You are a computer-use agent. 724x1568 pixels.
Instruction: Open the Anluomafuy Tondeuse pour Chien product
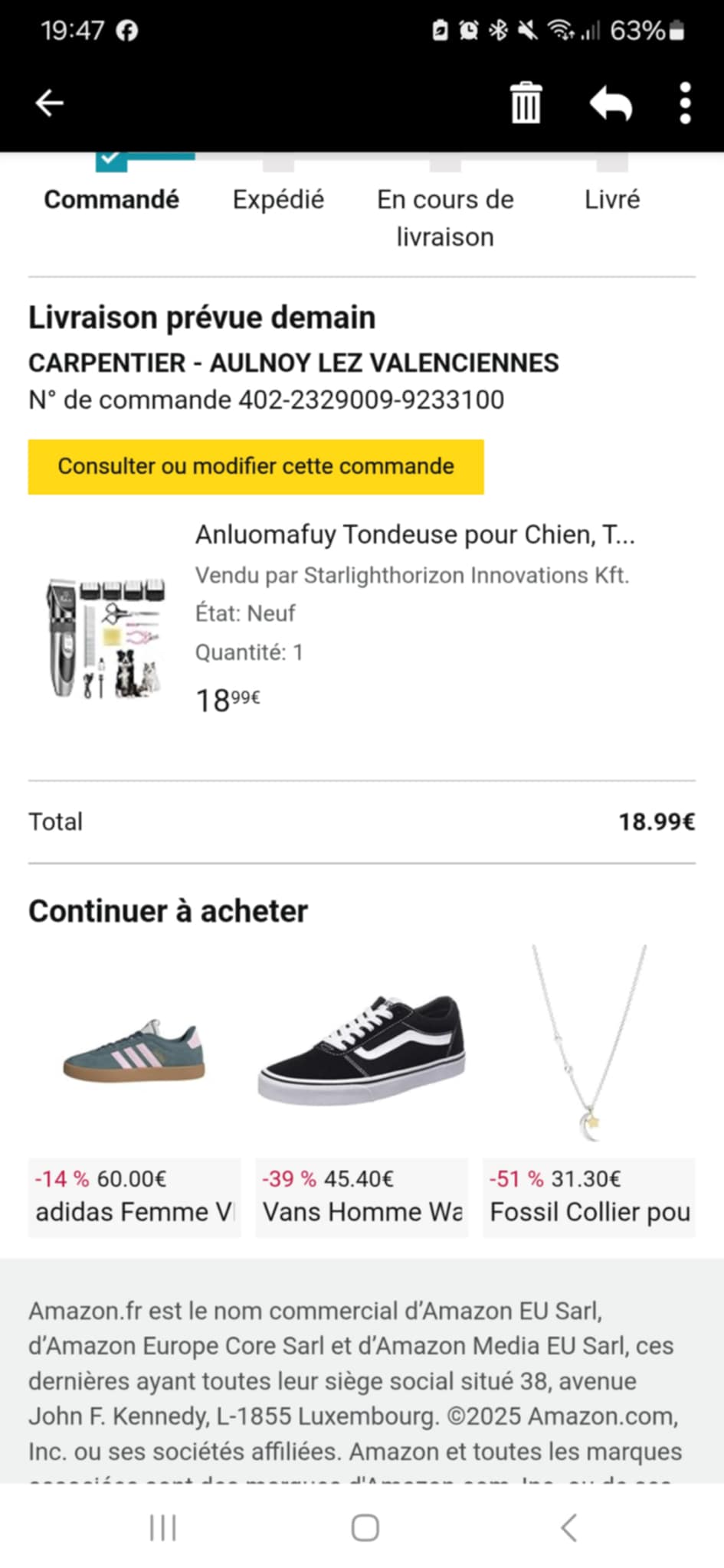click(414, 534)
